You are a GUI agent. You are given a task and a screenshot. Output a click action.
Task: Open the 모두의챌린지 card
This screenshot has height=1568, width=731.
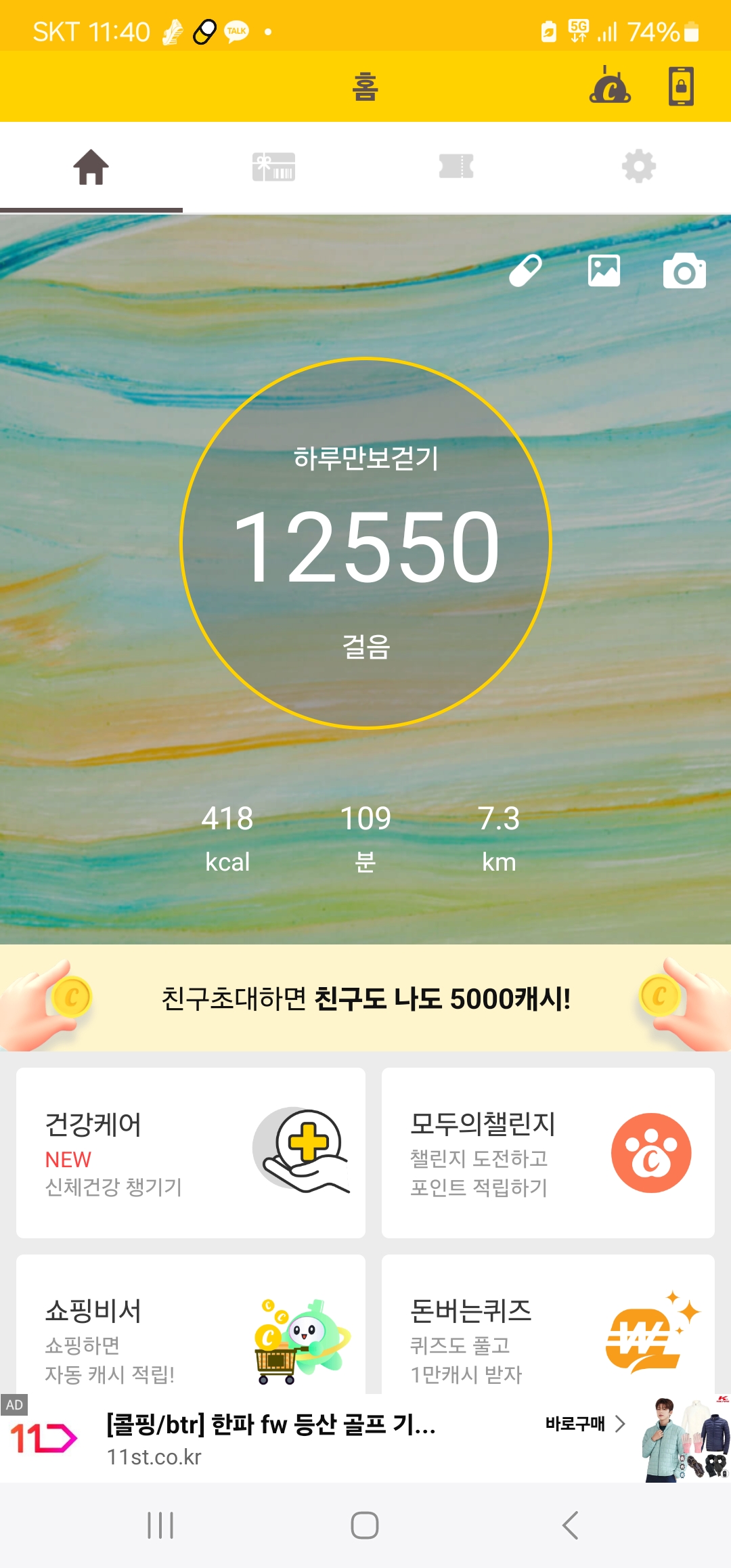coord(548,1152)
